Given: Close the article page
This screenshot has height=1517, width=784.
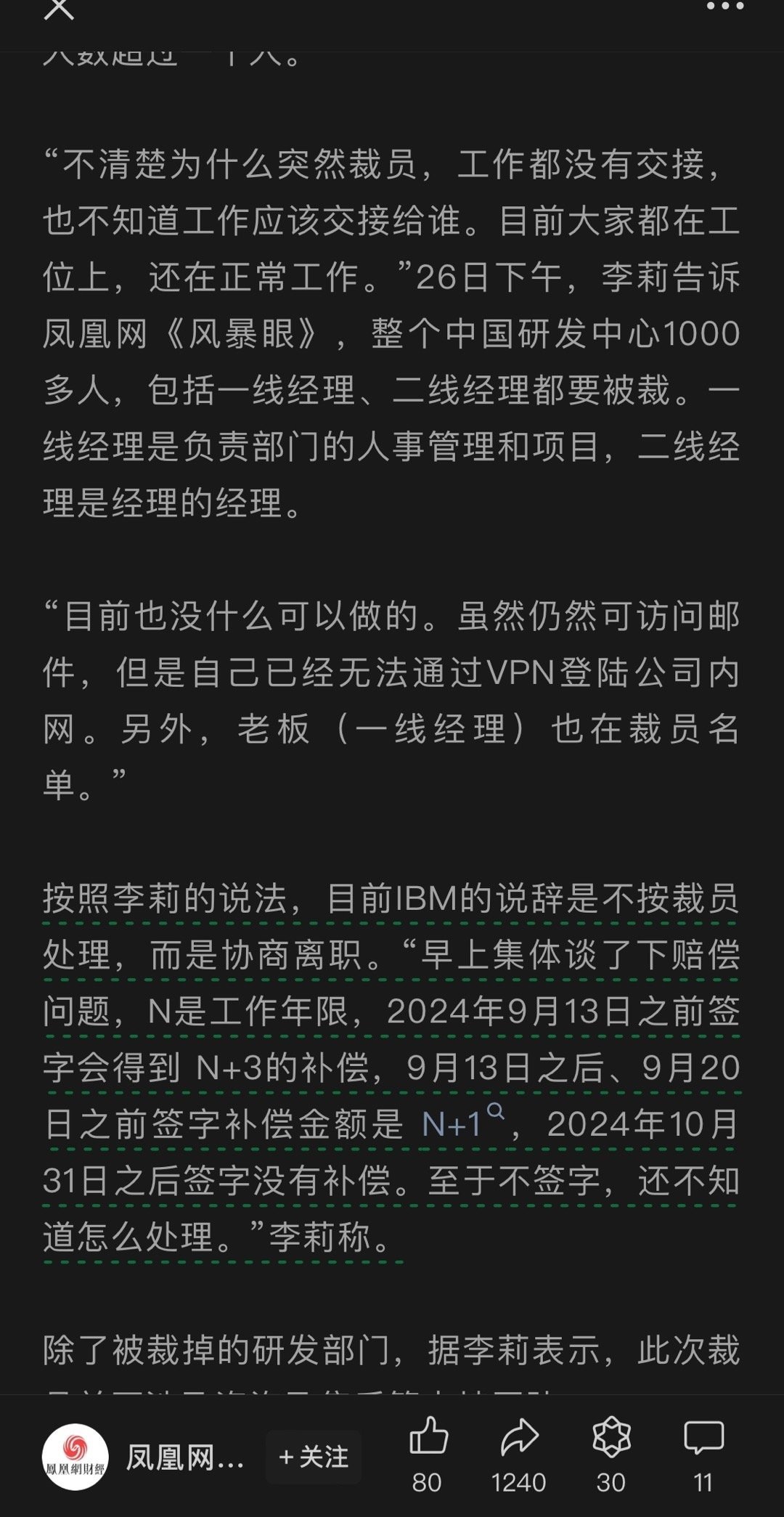Looking at the screenshot, I should point(59,9).
